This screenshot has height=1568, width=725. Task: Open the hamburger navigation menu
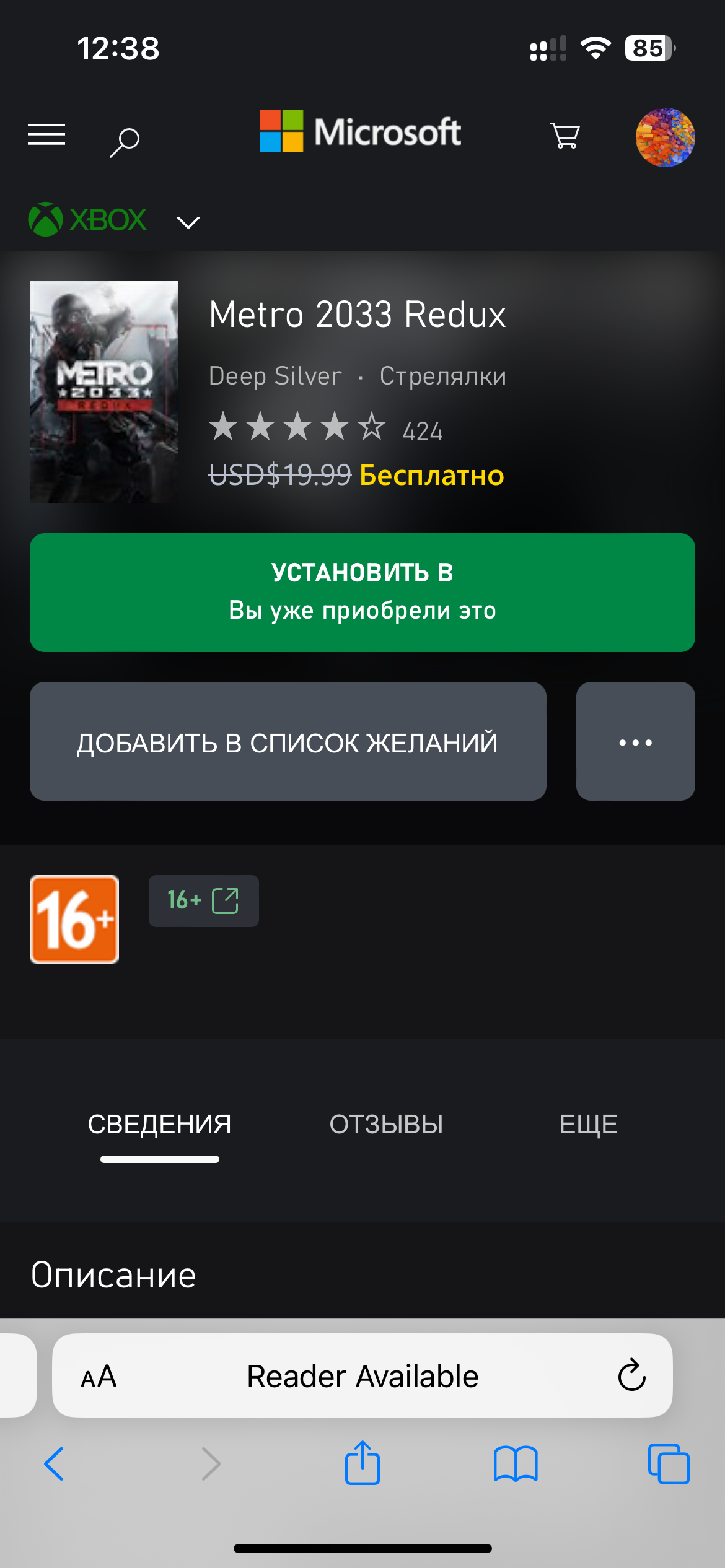(x=46, y=134)
